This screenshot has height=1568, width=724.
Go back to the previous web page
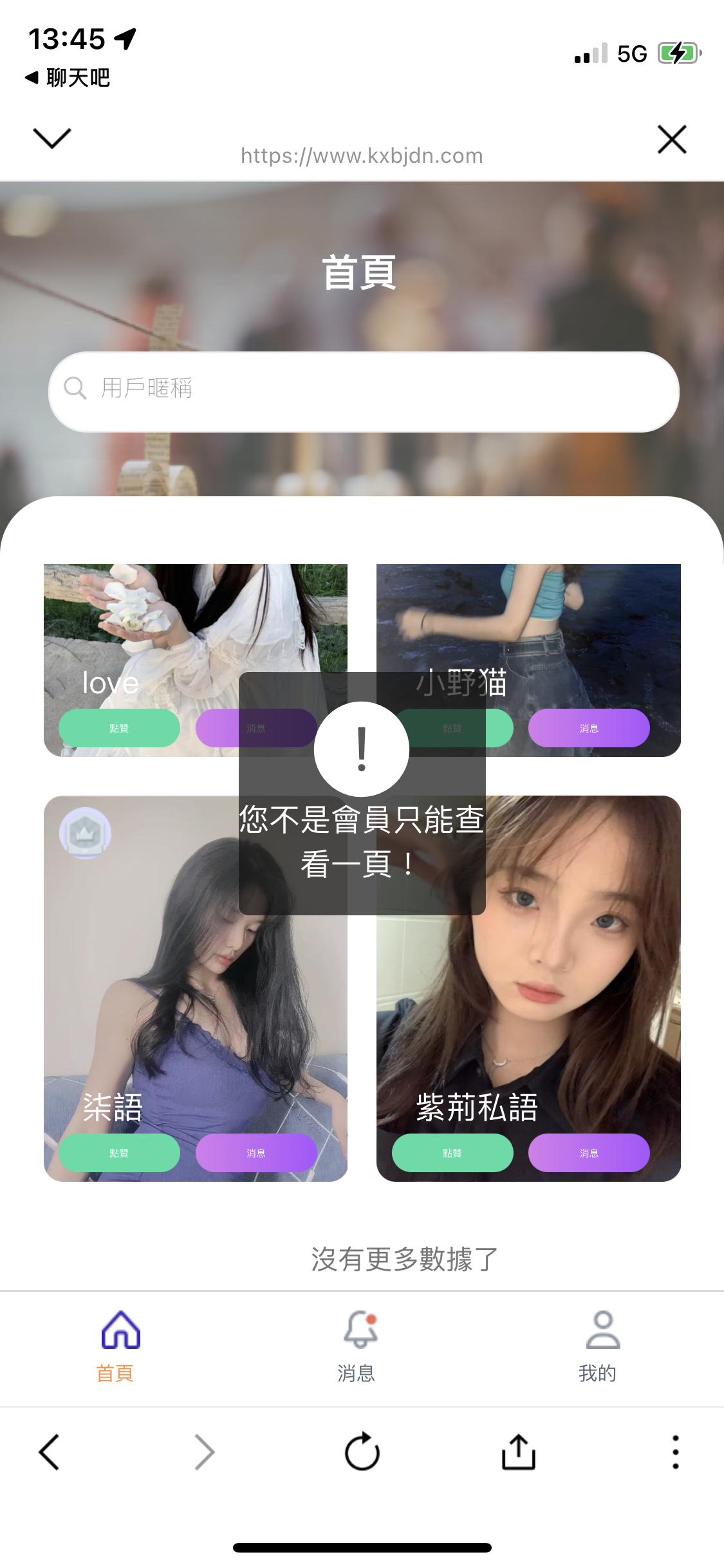click(49, 1452)
